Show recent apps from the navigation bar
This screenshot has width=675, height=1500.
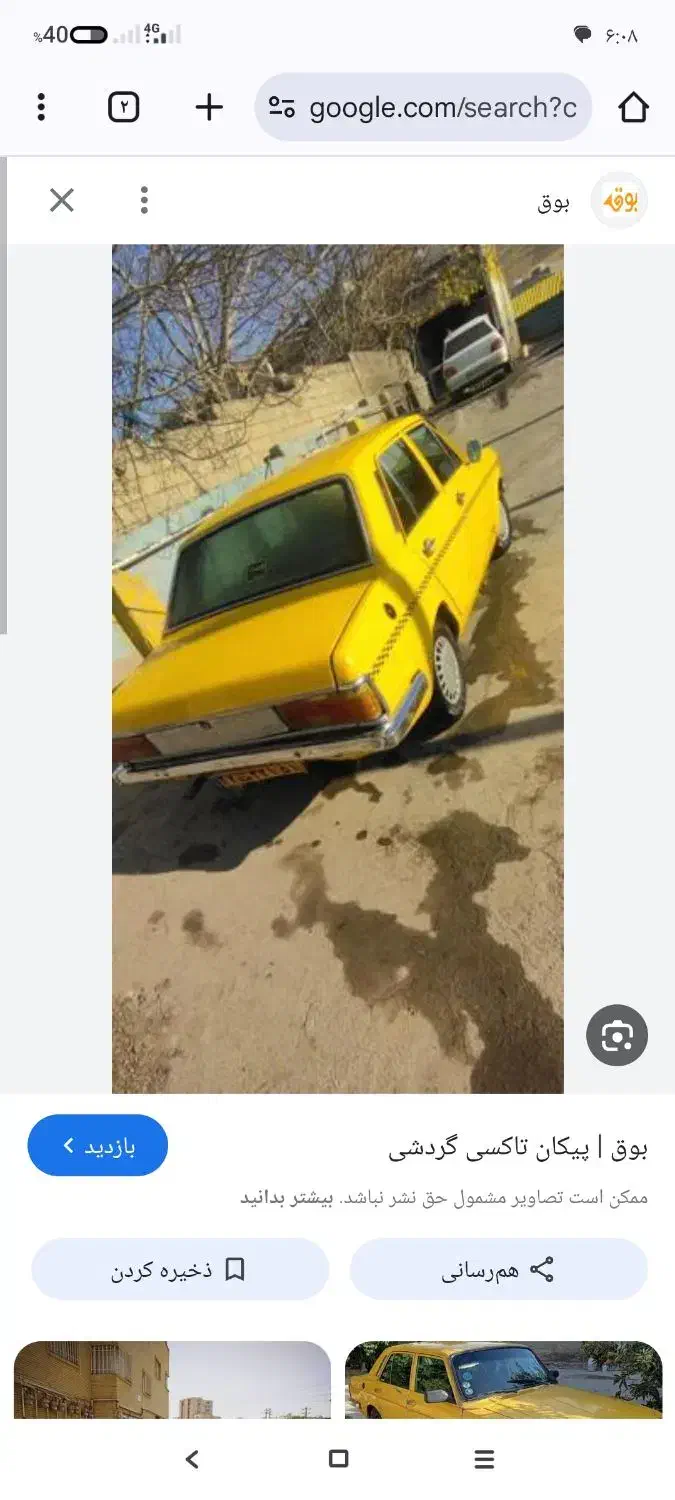pos(484,1459)
